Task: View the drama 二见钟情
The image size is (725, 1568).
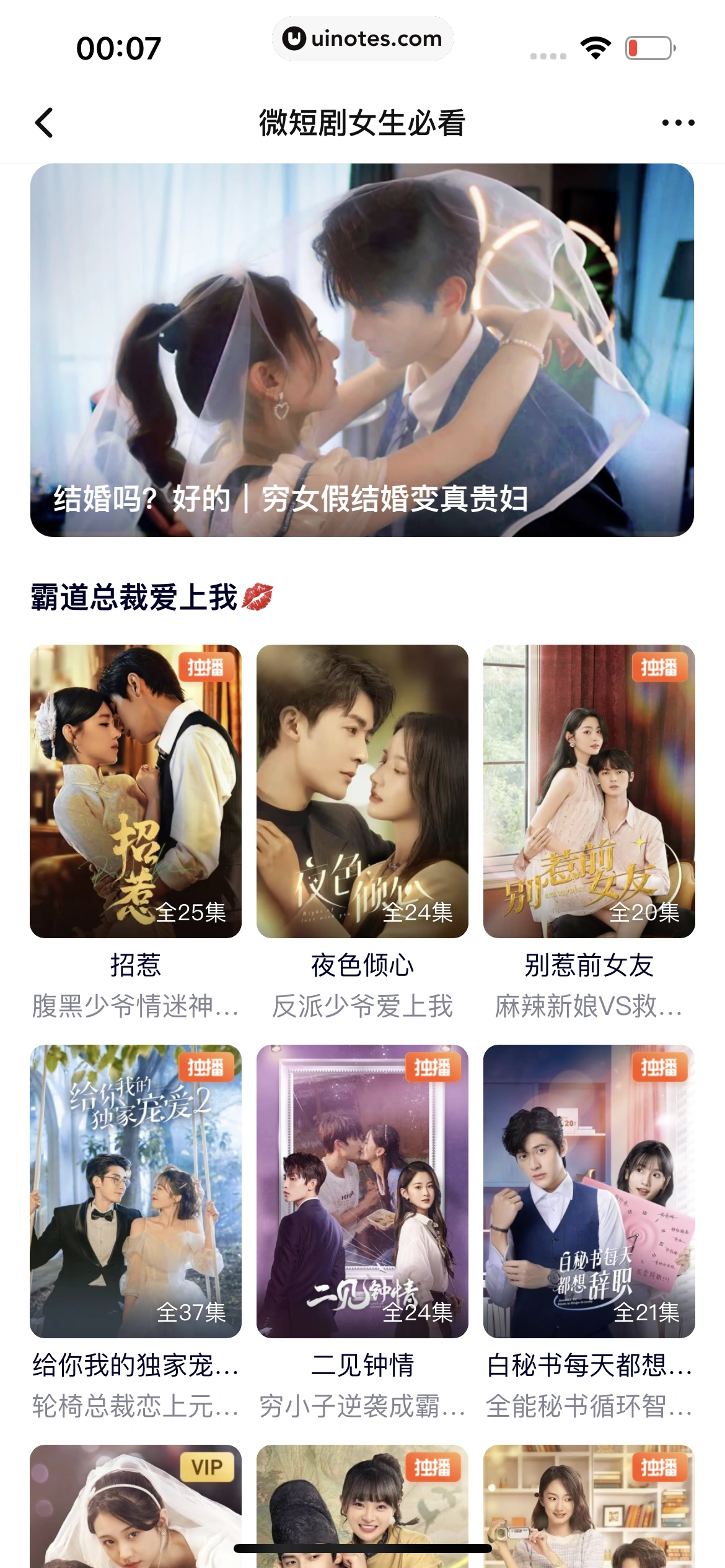Action: pyautogui.click(x=362, y=1191)
